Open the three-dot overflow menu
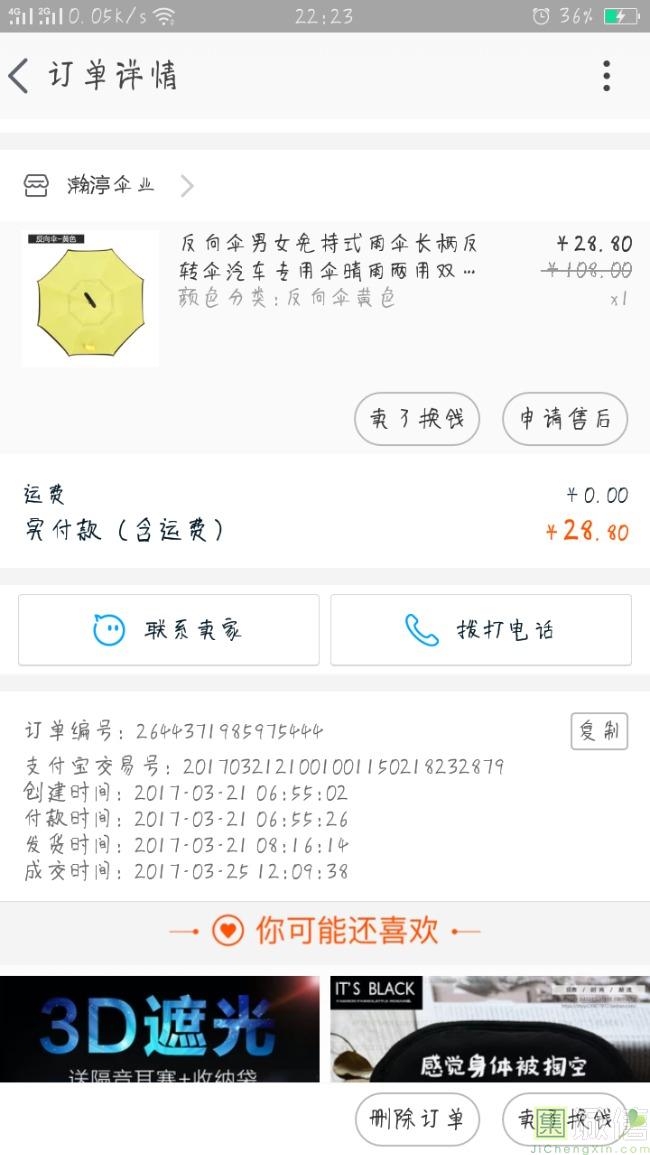650x1155 pixels. [606, 76]
